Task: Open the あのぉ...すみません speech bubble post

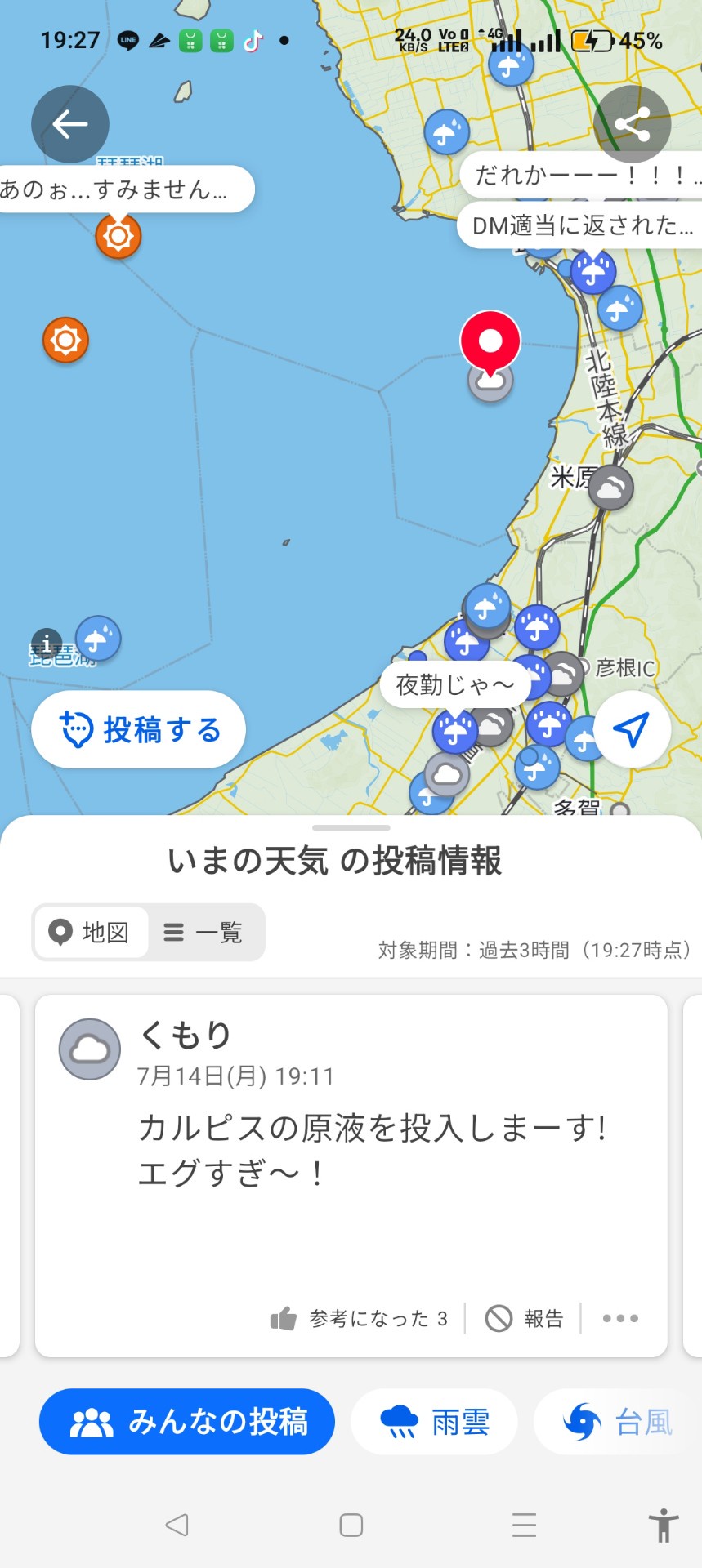Action: tap(123, 189)
